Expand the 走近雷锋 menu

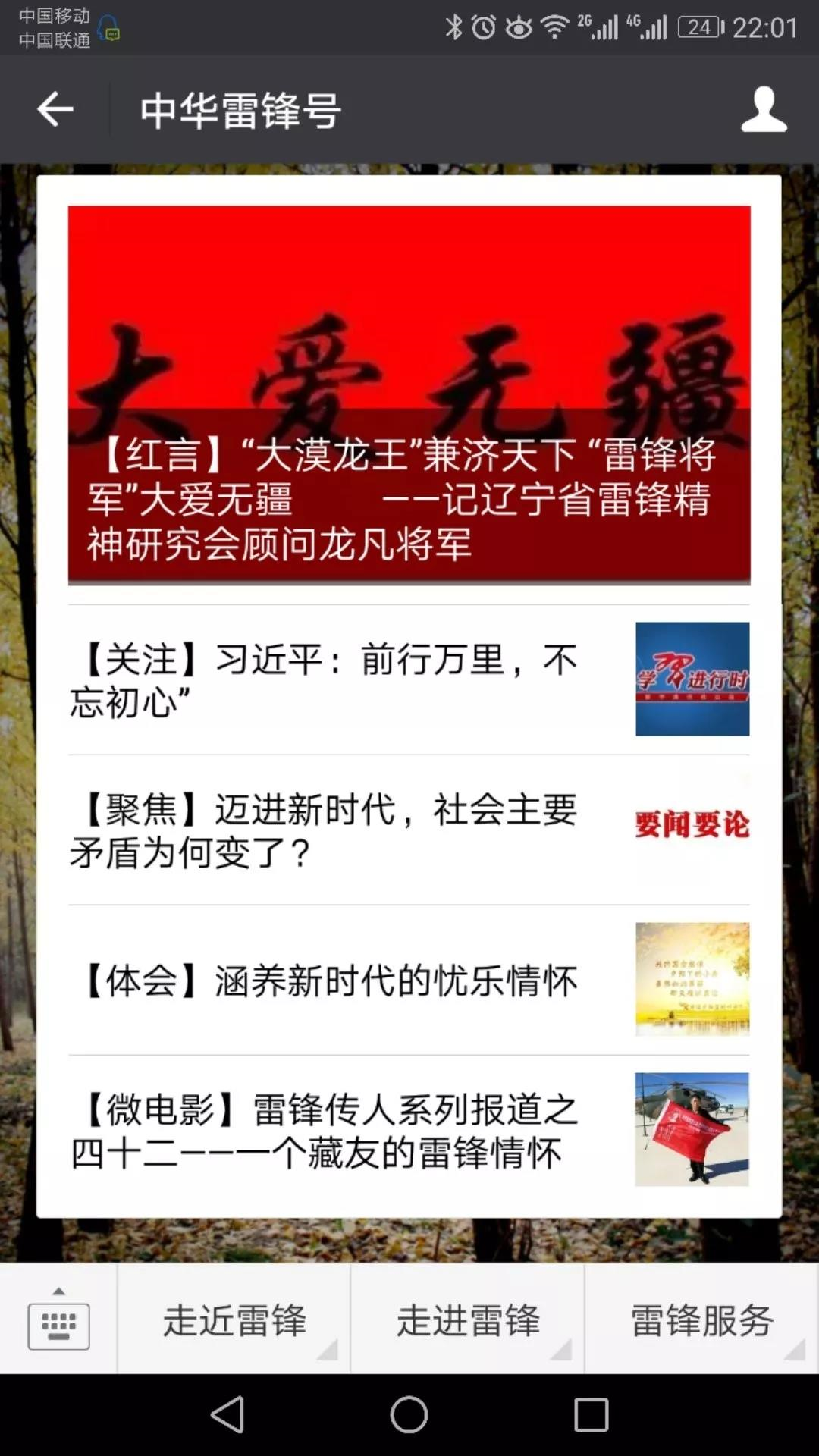tap(234, 1319)
